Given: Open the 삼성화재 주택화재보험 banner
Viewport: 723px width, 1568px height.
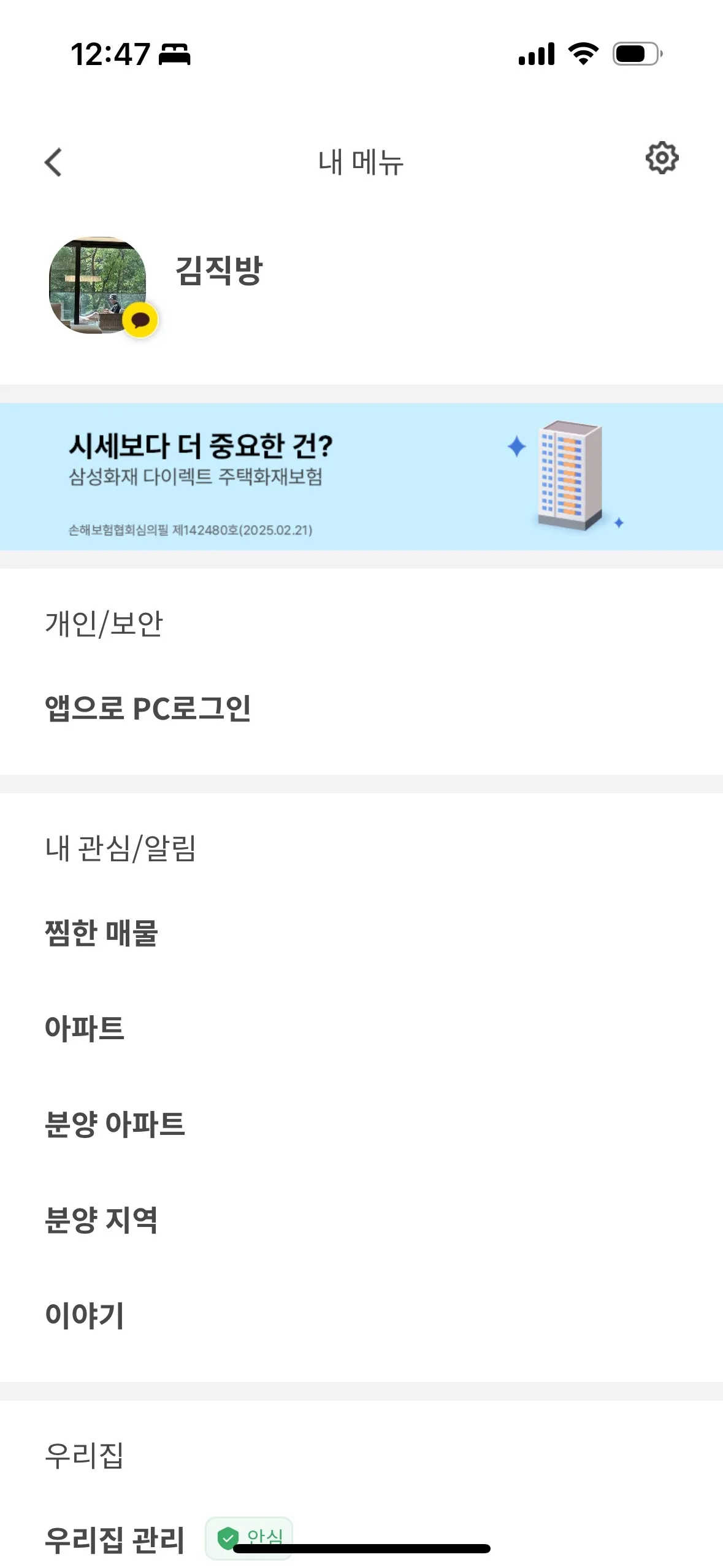Looking at the screenshot, I should [361, 476].
